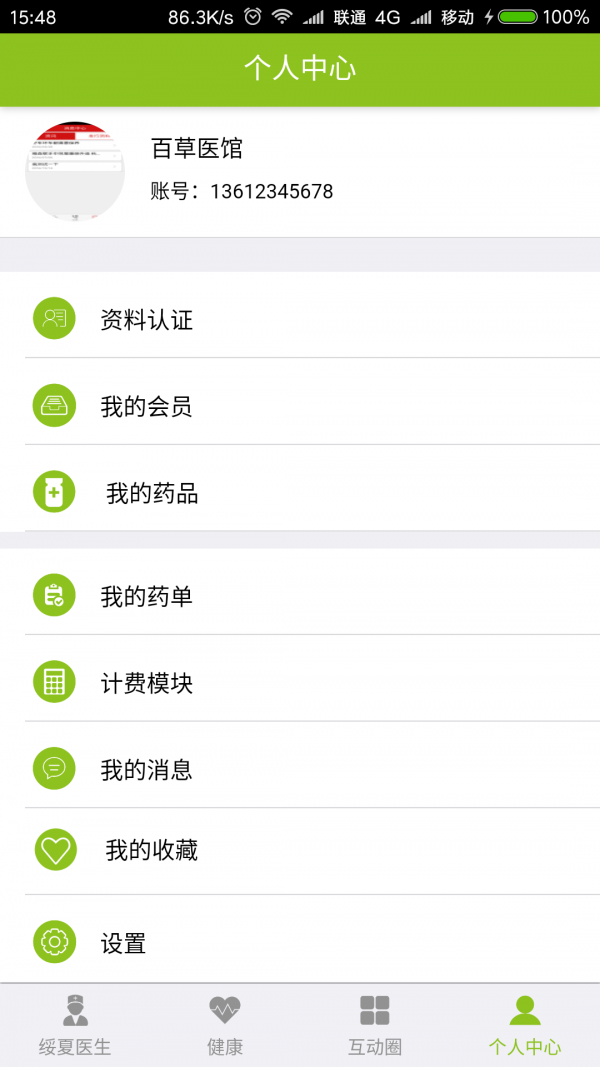Switch to the 绥夏医生 tab
The width and height of the screenshot is (600, 1067).
(75, 1025)
